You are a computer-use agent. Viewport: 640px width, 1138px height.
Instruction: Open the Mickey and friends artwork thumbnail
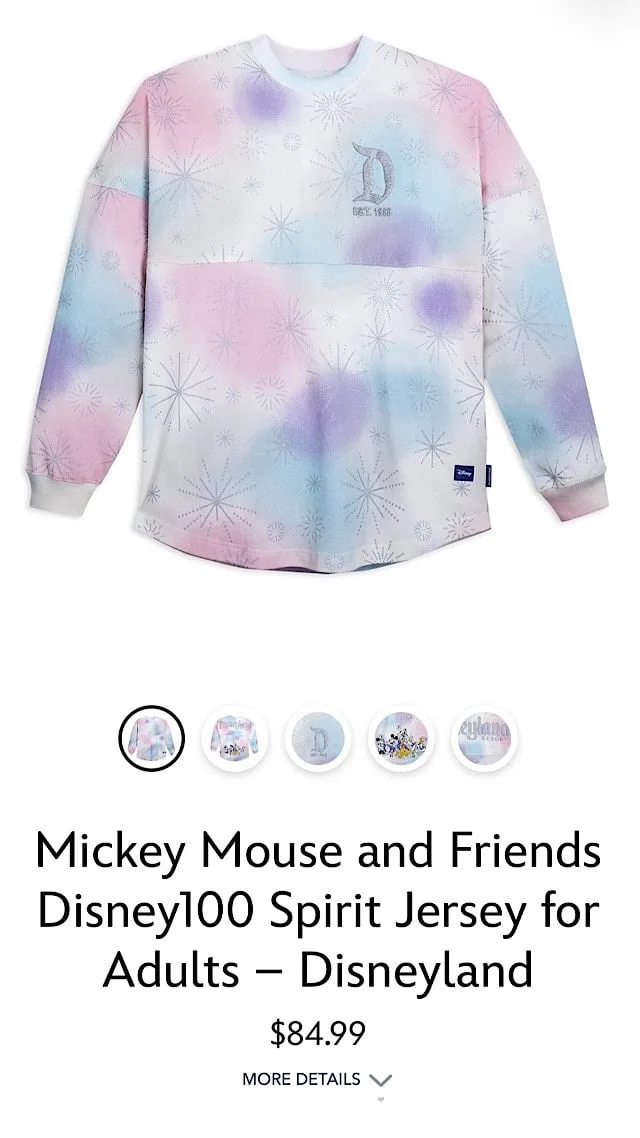[400, 738]
